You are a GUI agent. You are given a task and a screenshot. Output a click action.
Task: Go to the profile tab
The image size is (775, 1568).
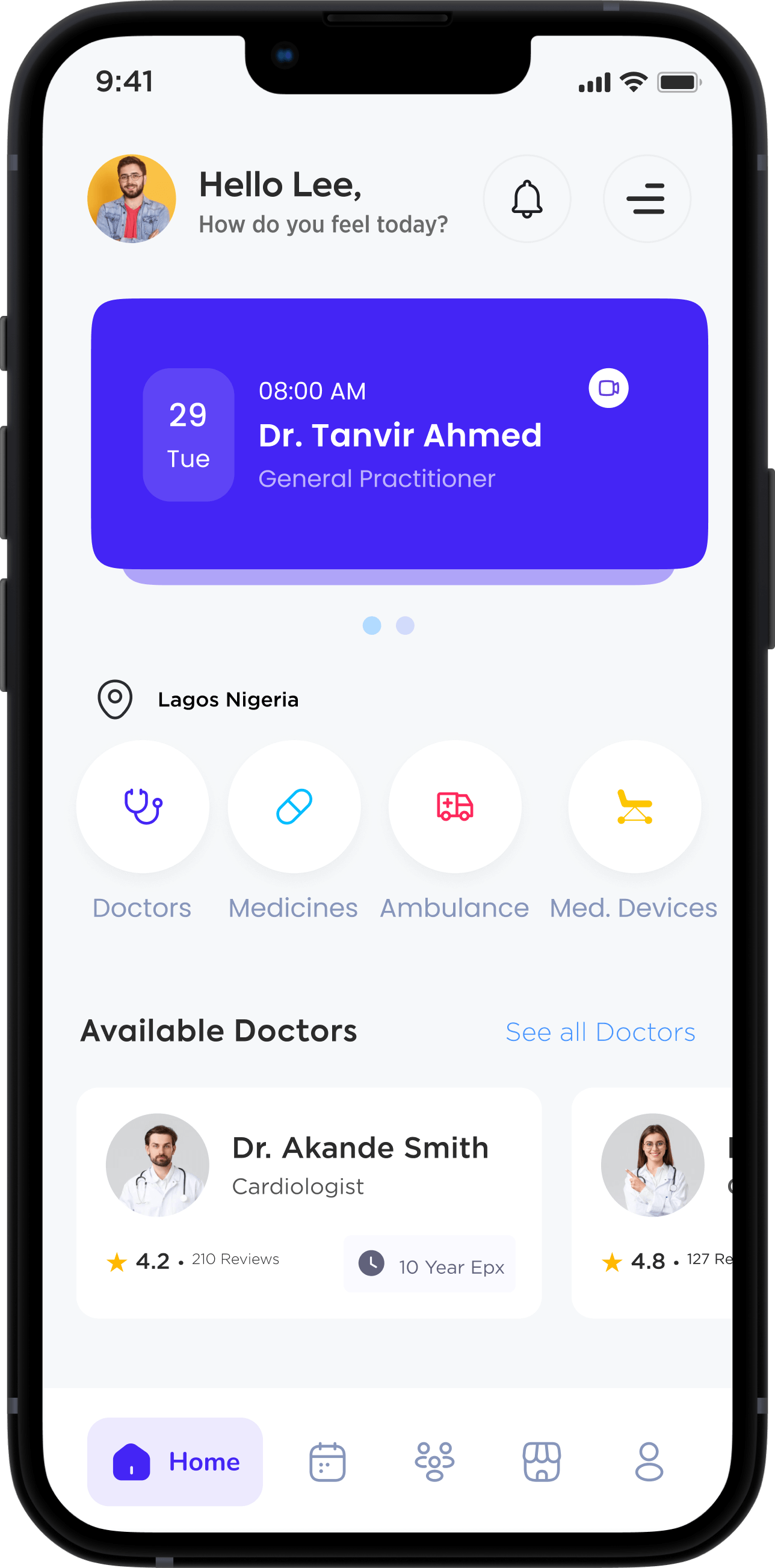pyautogui.click(x=649, y=1462)
